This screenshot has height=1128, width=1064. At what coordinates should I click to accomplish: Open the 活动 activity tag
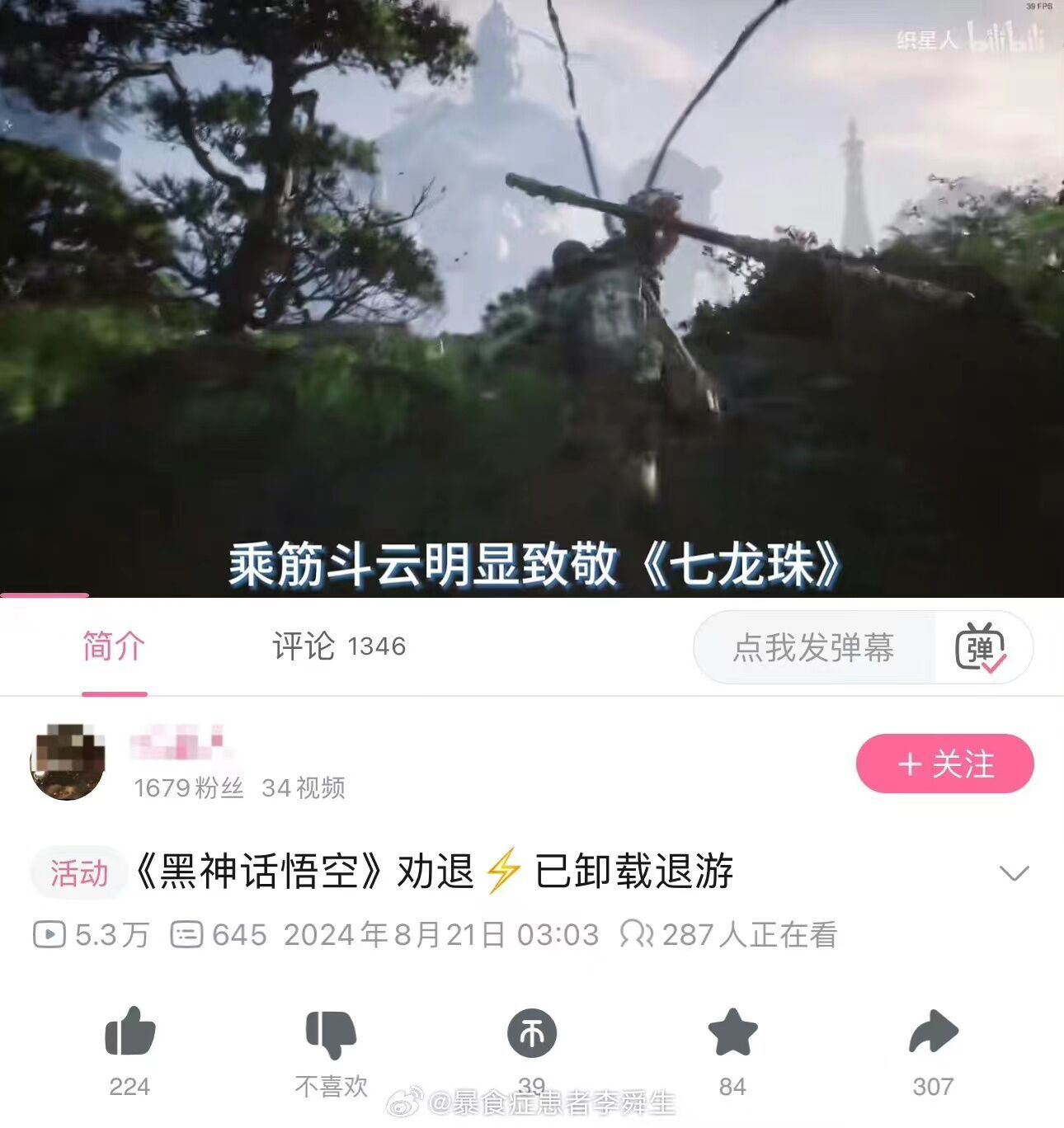[78, 873]
